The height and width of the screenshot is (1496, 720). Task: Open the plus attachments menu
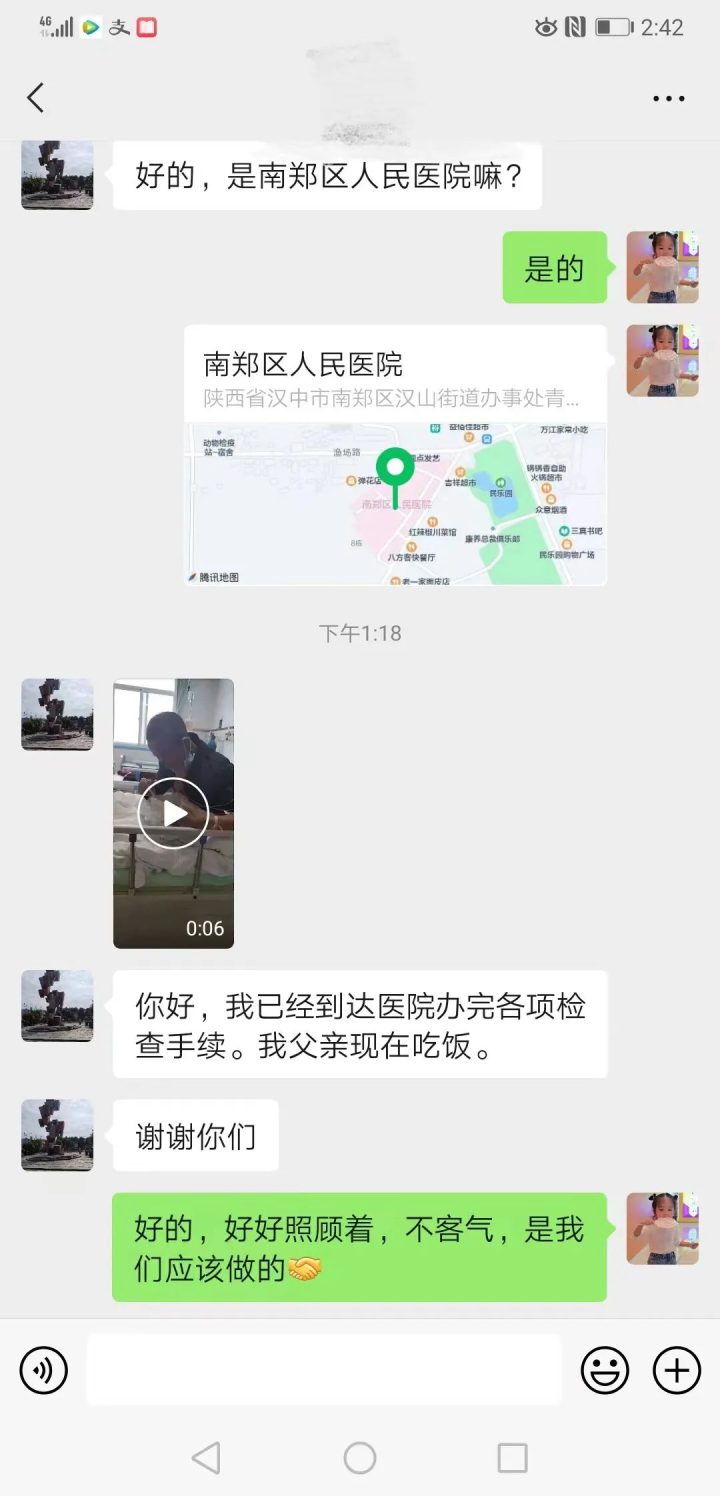tap(677, 1370)
